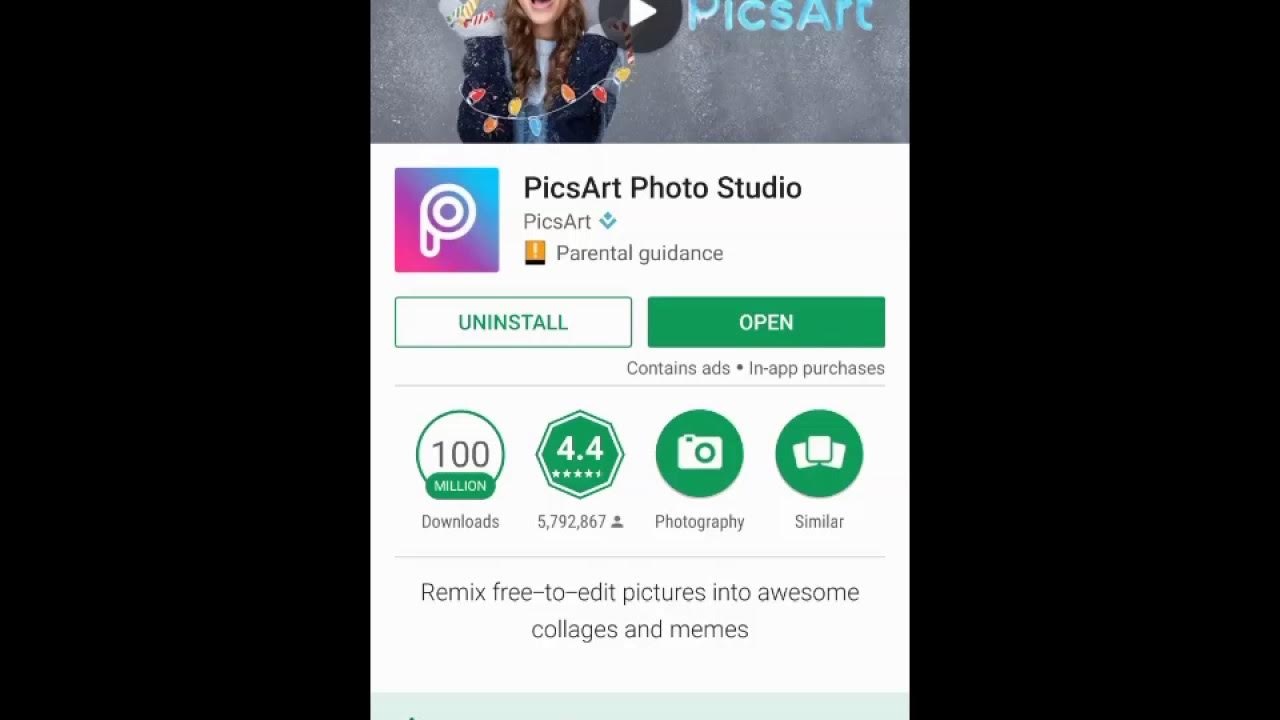The height and width of the screenshot is (720, 1280).
Task: Play the PicsArt promo video
Action: (640, 15)
